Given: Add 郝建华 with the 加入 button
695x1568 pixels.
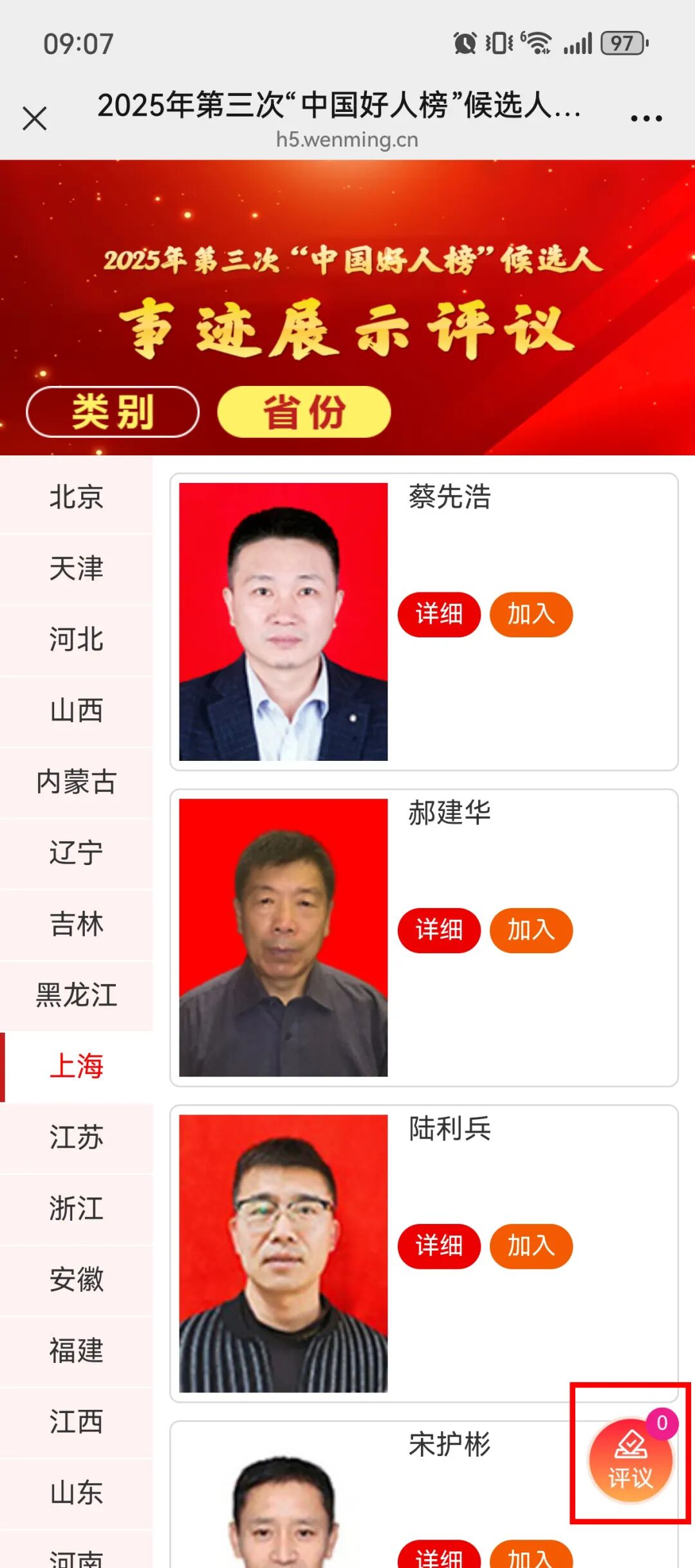Looking at the screenshot, I should pos(531,930).
